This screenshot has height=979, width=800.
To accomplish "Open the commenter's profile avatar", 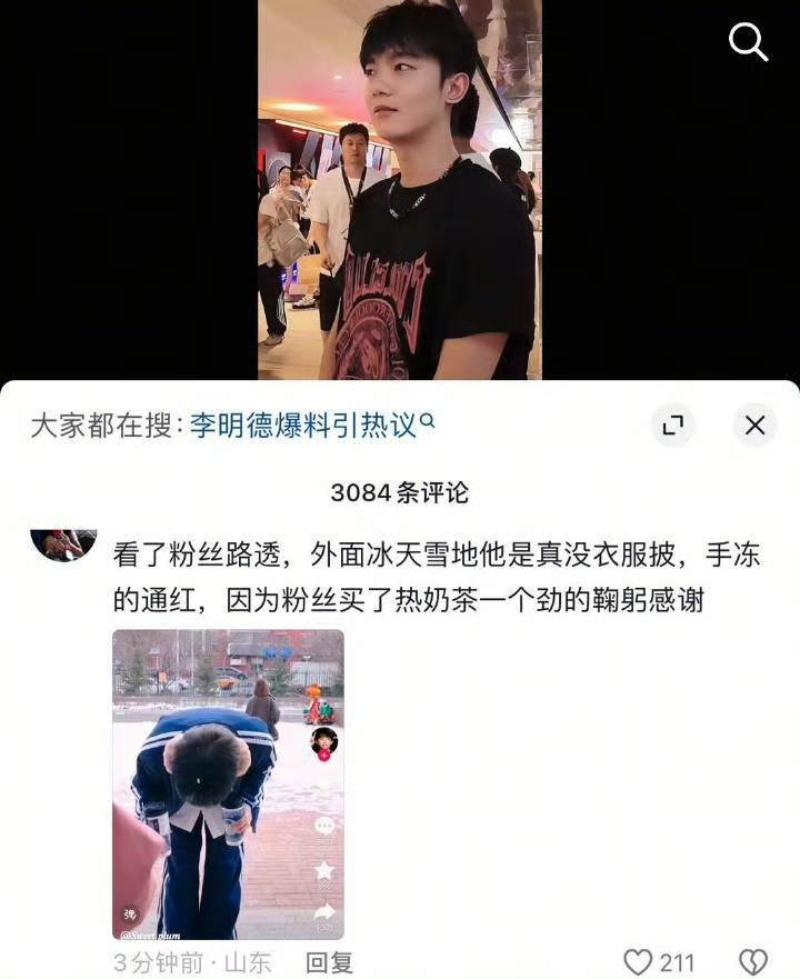I will point(64,543).
